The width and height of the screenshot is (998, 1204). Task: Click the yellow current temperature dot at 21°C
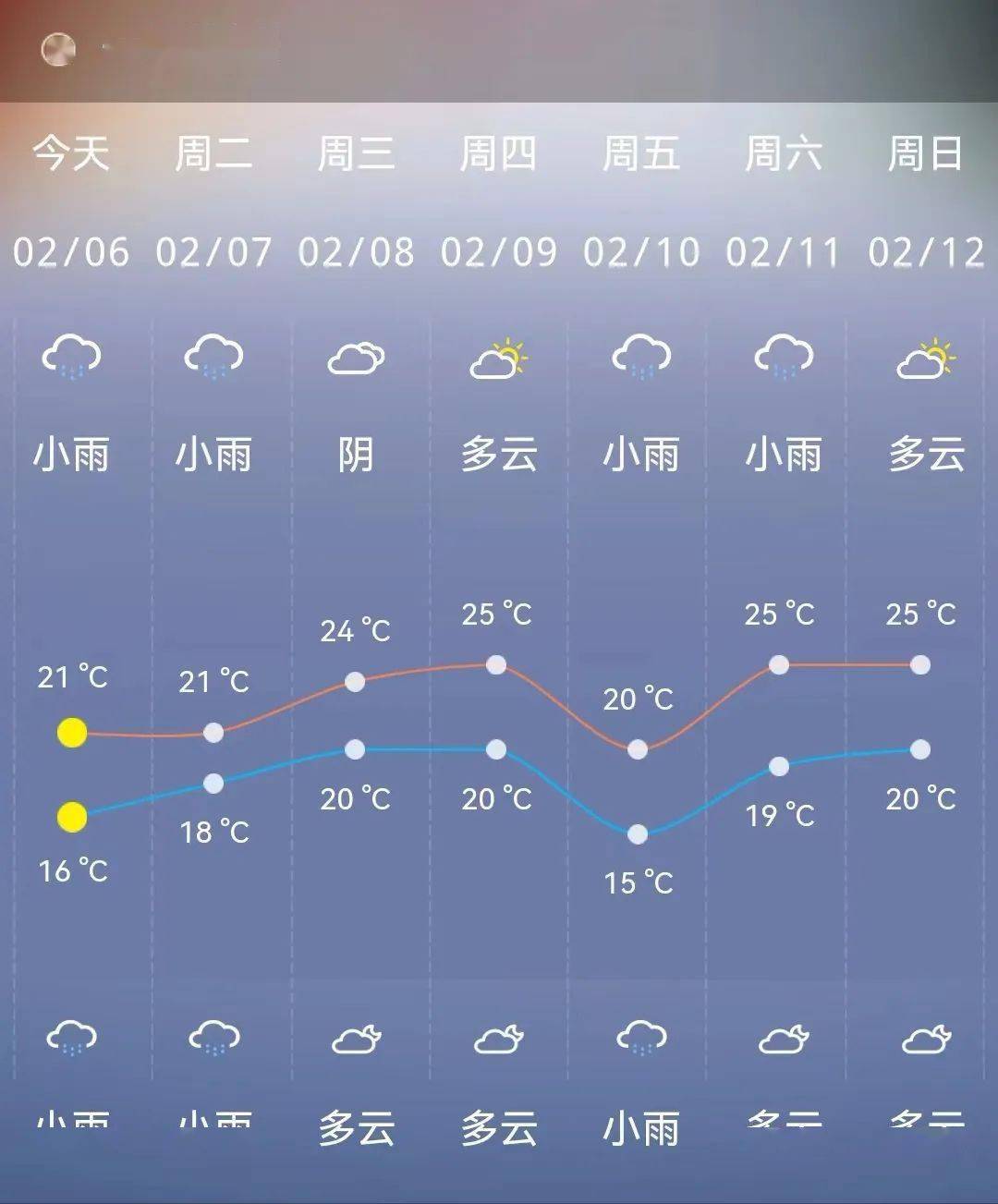tap(72, 733)
